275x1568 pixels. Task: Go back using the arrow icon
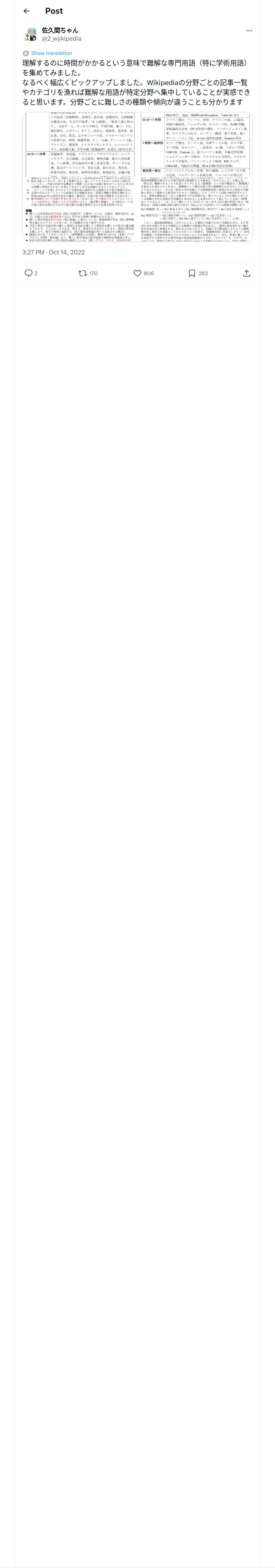(x=26, y=11)
